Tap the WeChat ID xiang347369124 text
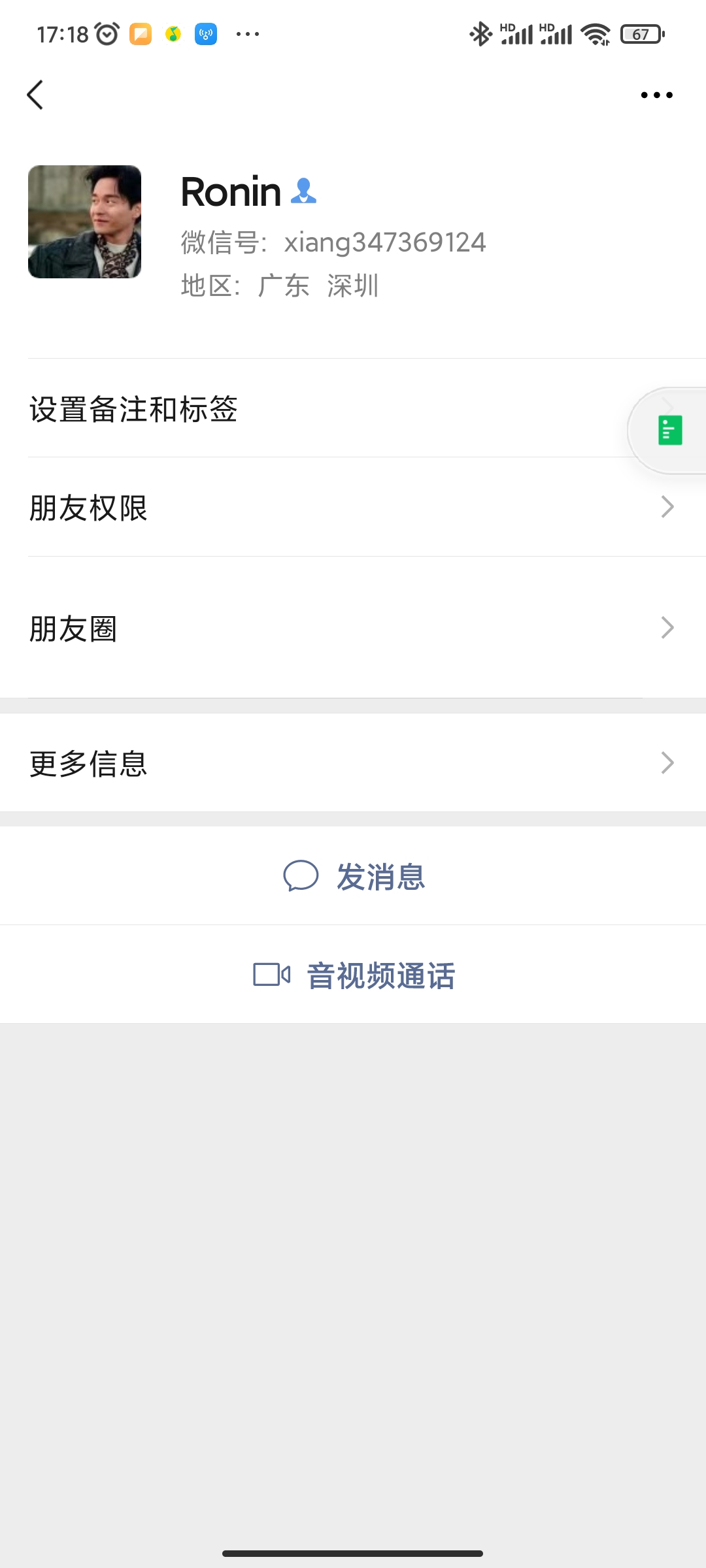Image resolution: width=706 pixels, height=1568 pixels. [x=386, y=242]
